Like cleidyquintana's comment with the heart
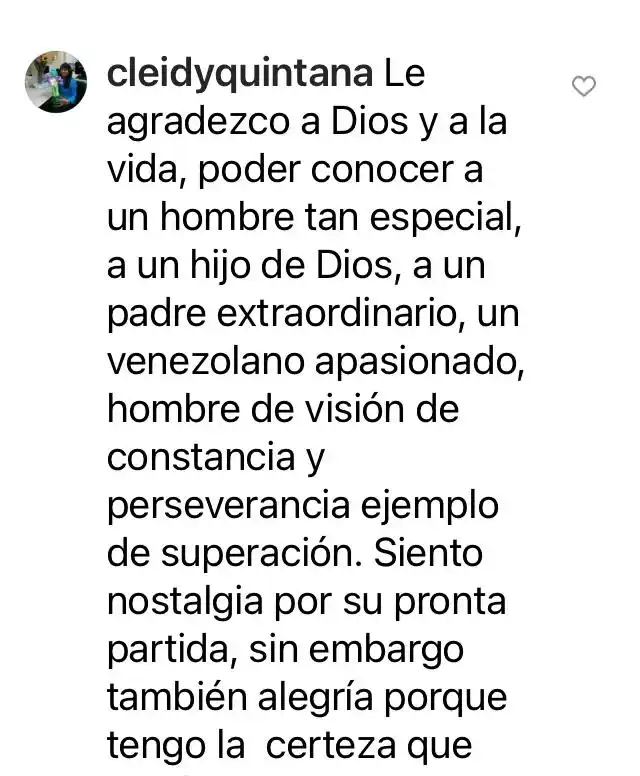This screenshot has height=776, width=640. [583, 87]
